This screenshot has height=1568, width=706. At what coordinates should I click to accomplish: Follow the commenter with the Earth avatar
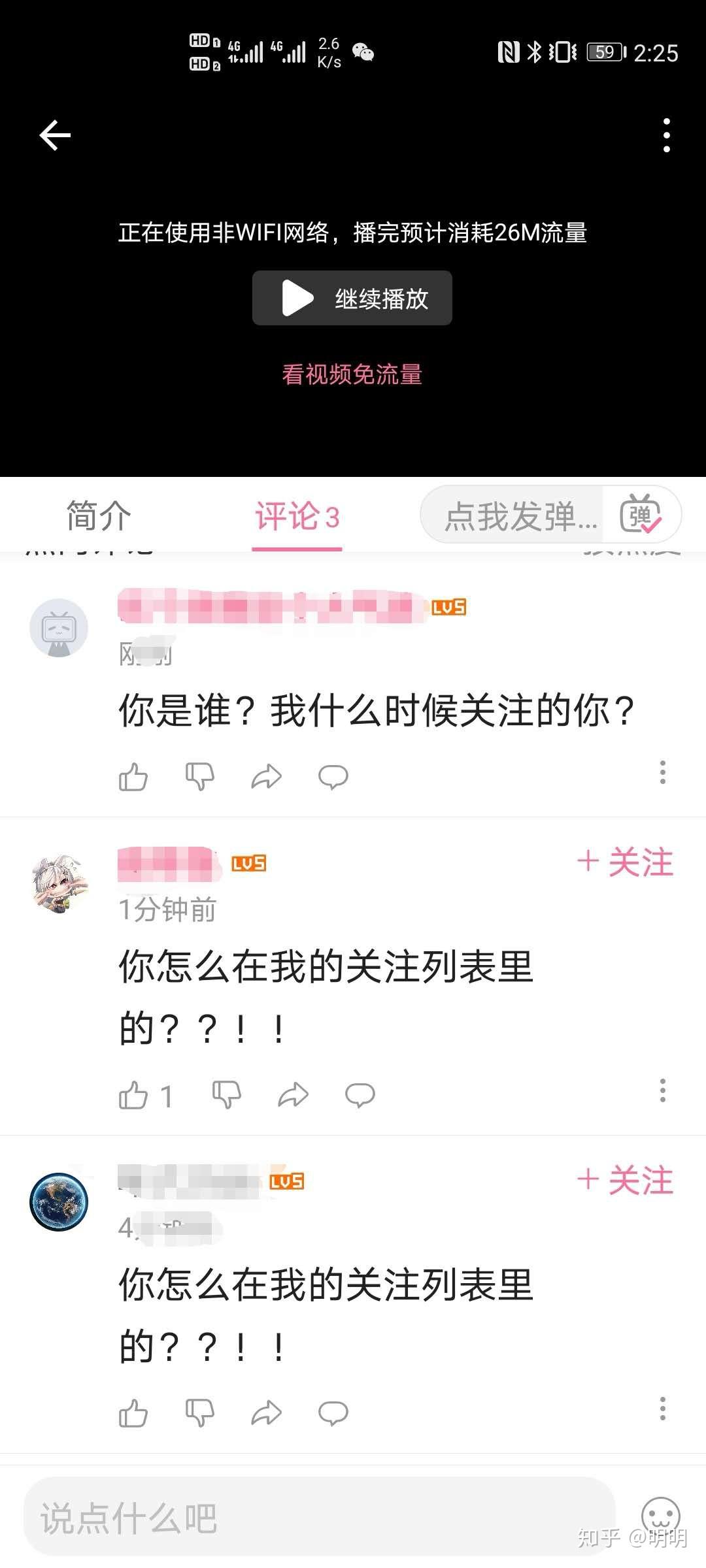[x=625, y=1181]
